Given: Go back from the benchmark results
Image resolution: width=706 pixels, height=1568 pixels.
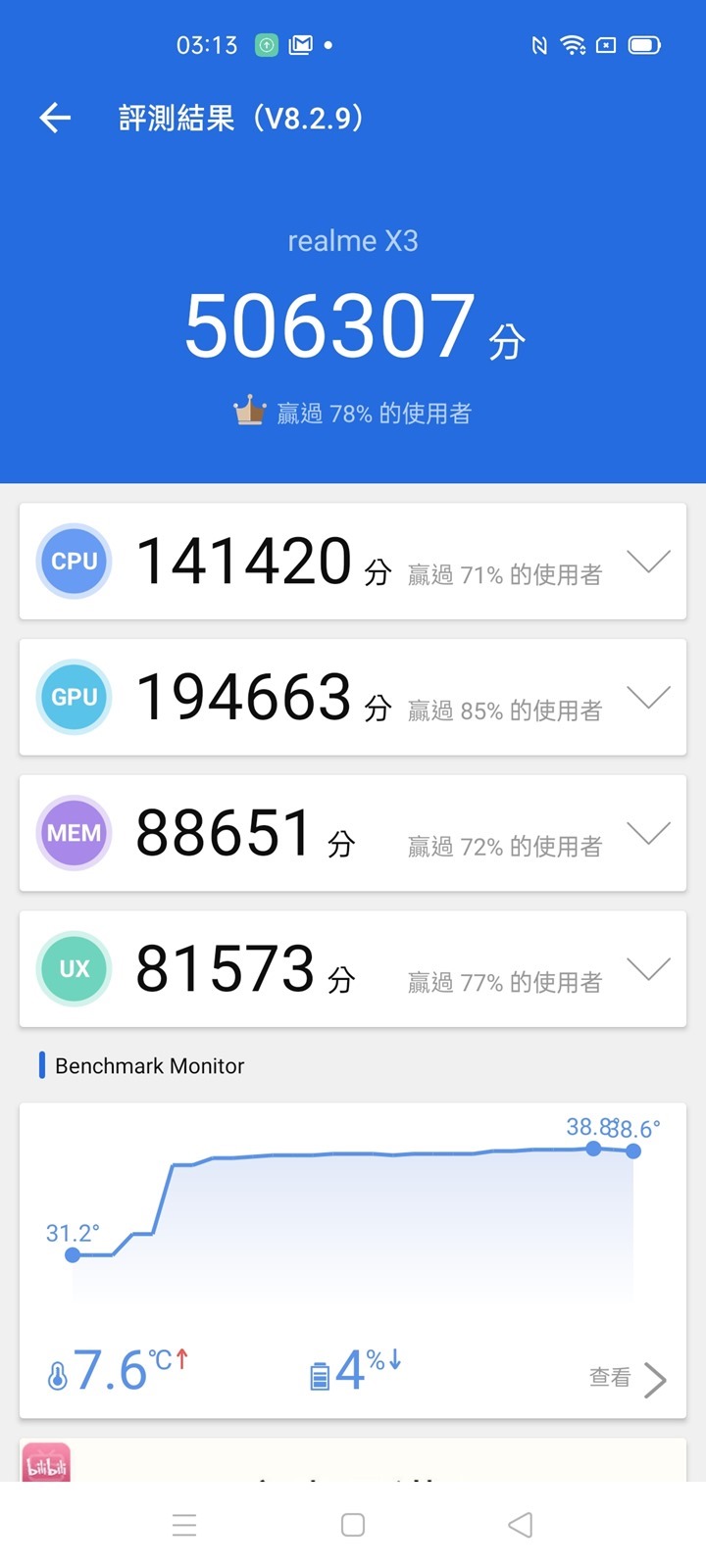Looking at the screenshot, I should [56, 119].
